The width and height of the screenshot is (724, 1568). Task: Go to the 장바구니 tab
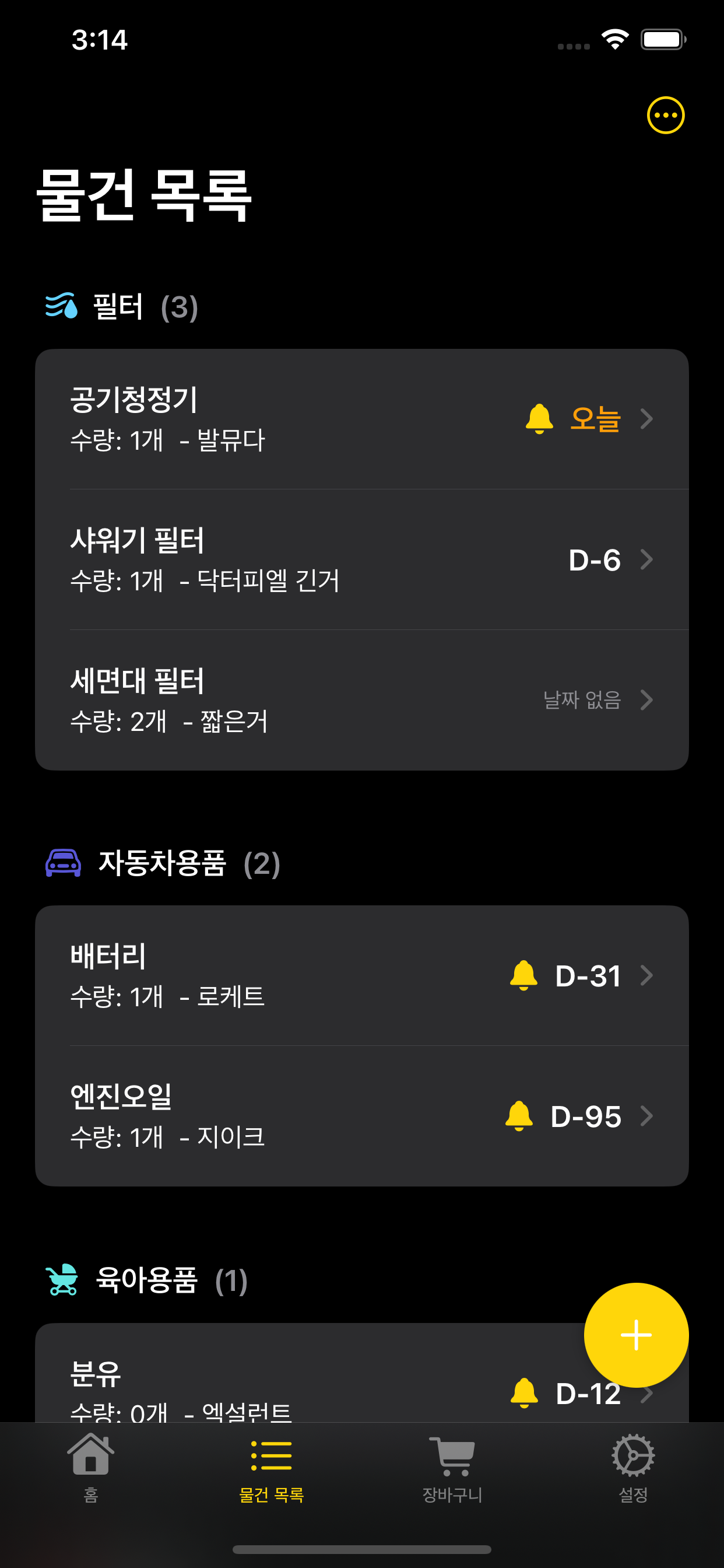tap(452, 1467)
